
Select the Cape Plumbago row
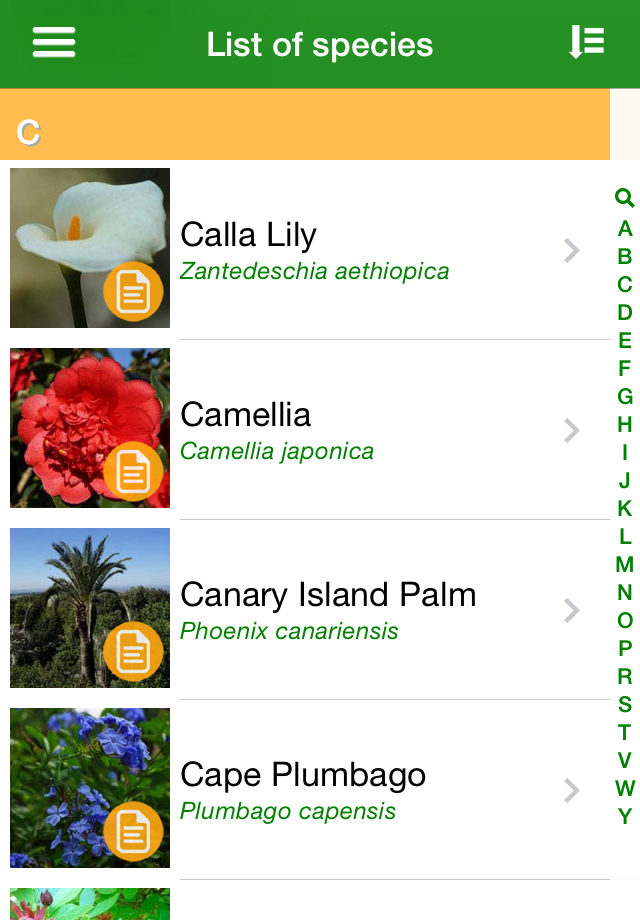point(305,789)
